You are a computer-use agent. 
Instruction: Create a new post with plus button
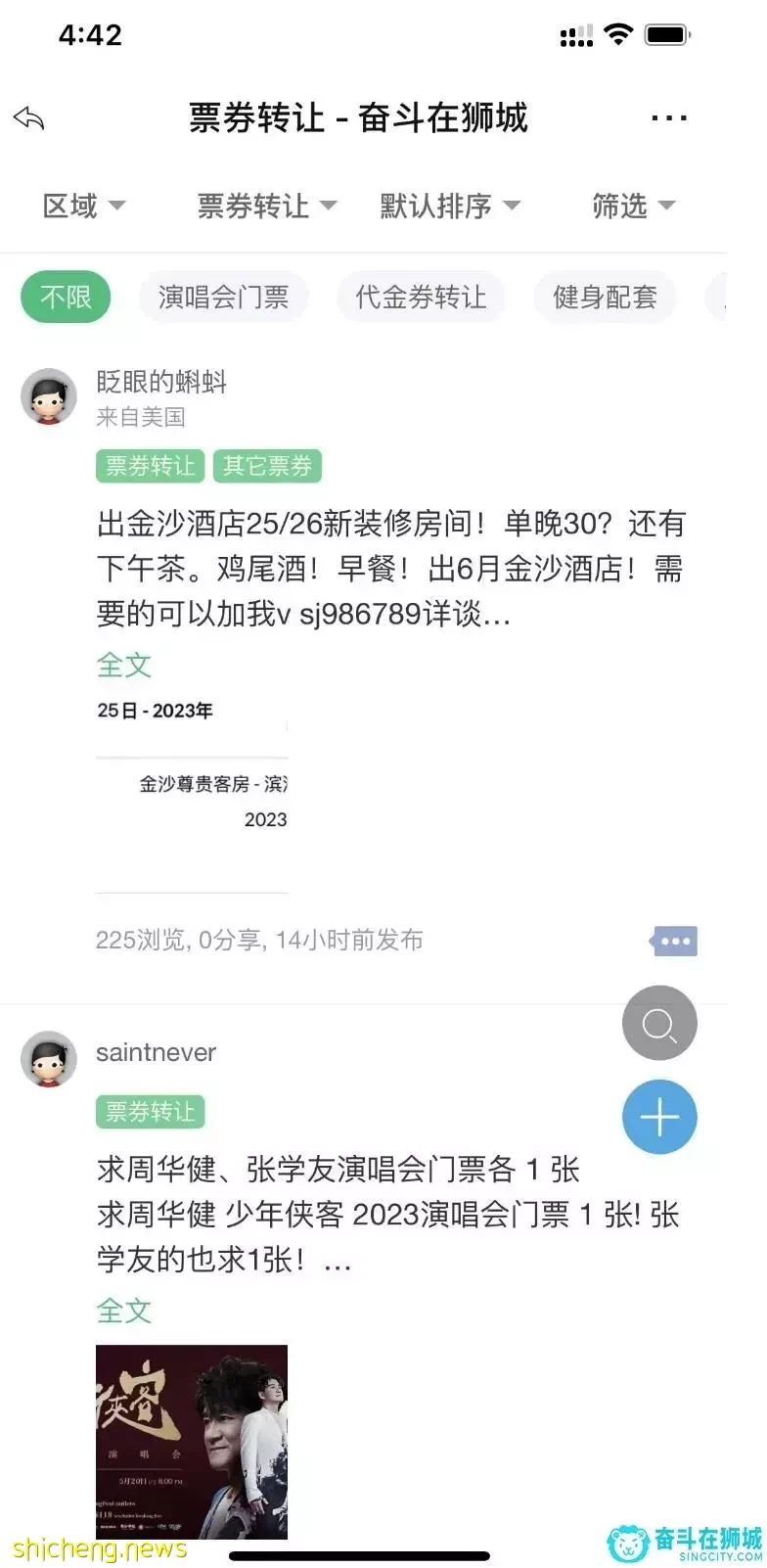[x=659, y=1117]
